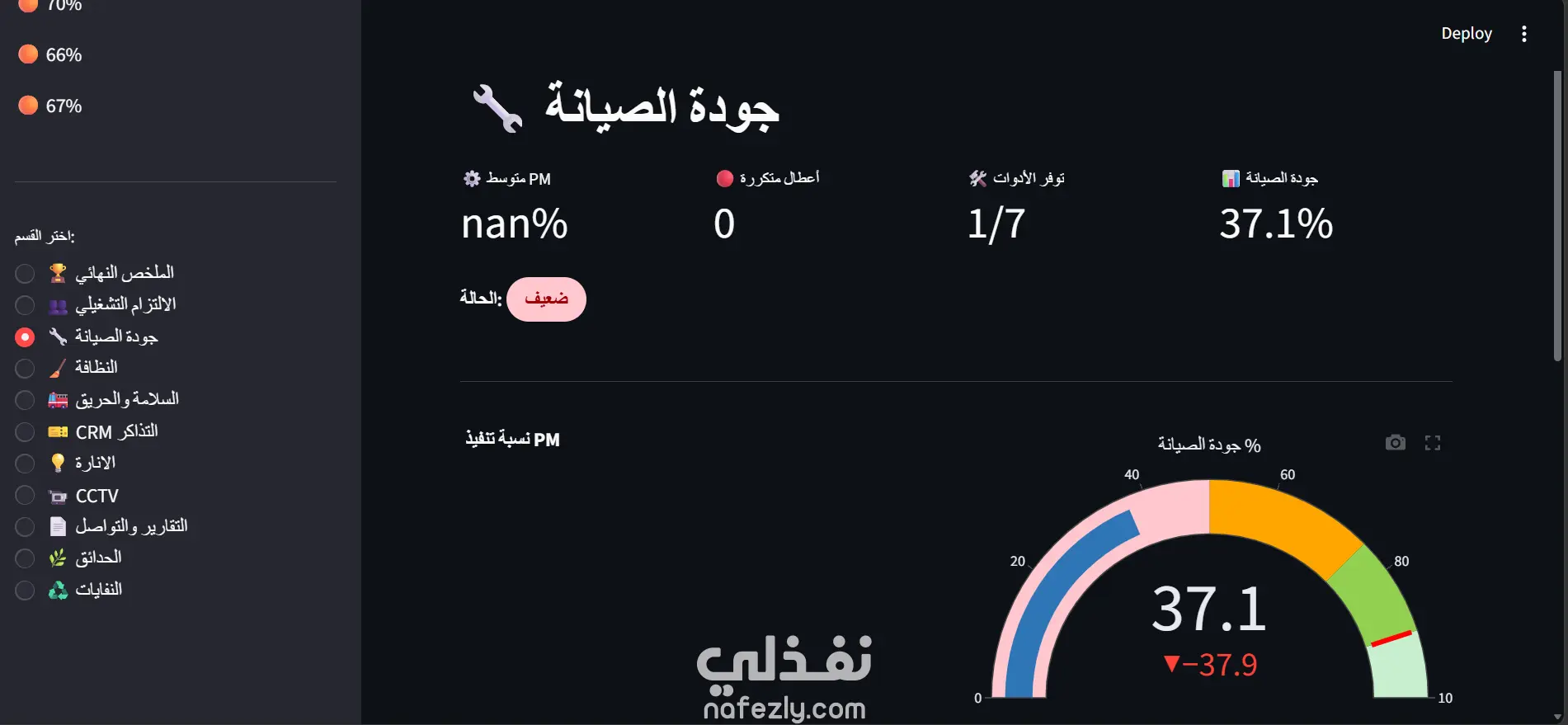Expand gauge chart to fullscreen
1568x725 pixels.
1433,443
